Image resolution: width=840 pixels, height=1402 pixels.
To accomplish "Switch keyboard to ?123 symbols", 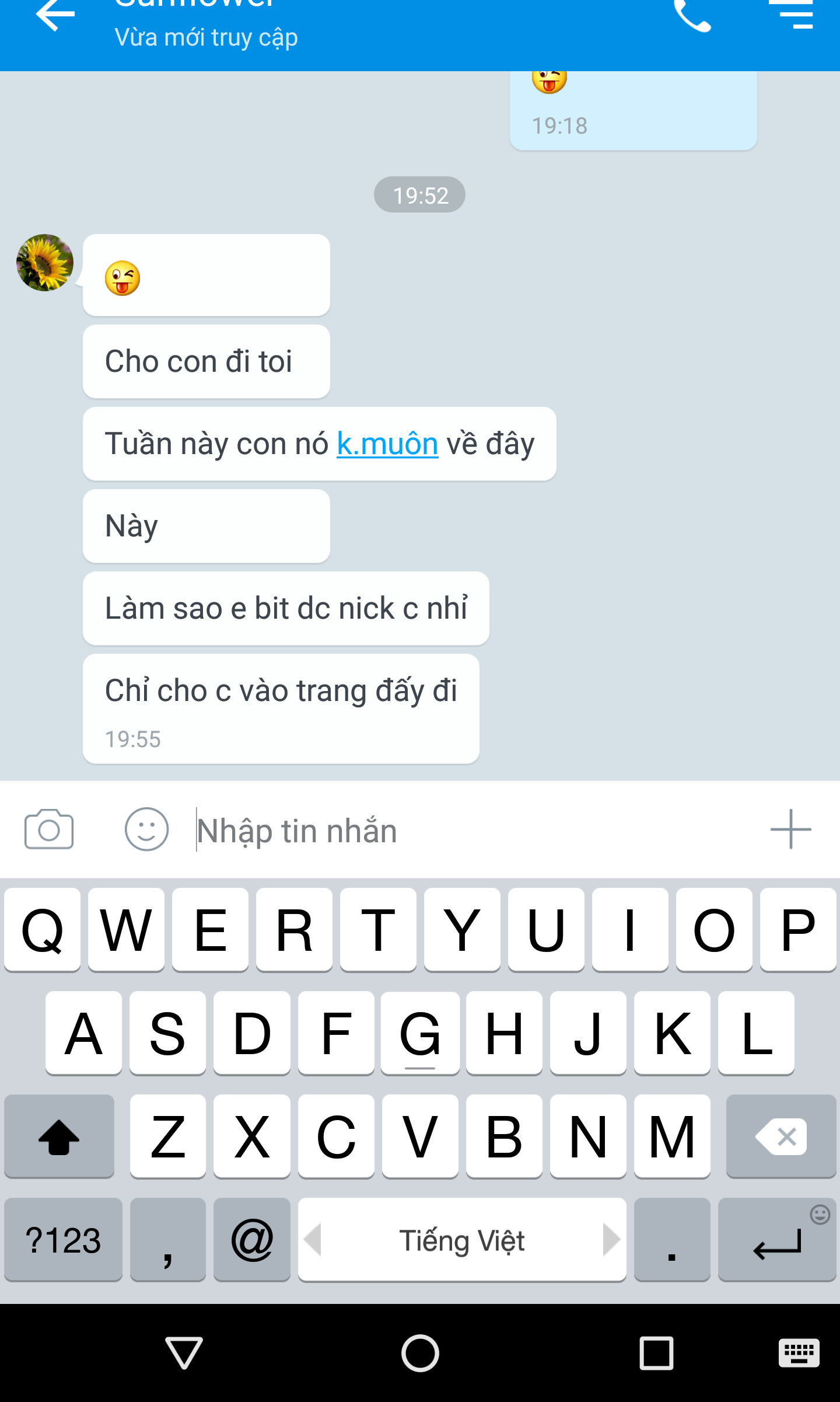I will tap(63, 1240).
